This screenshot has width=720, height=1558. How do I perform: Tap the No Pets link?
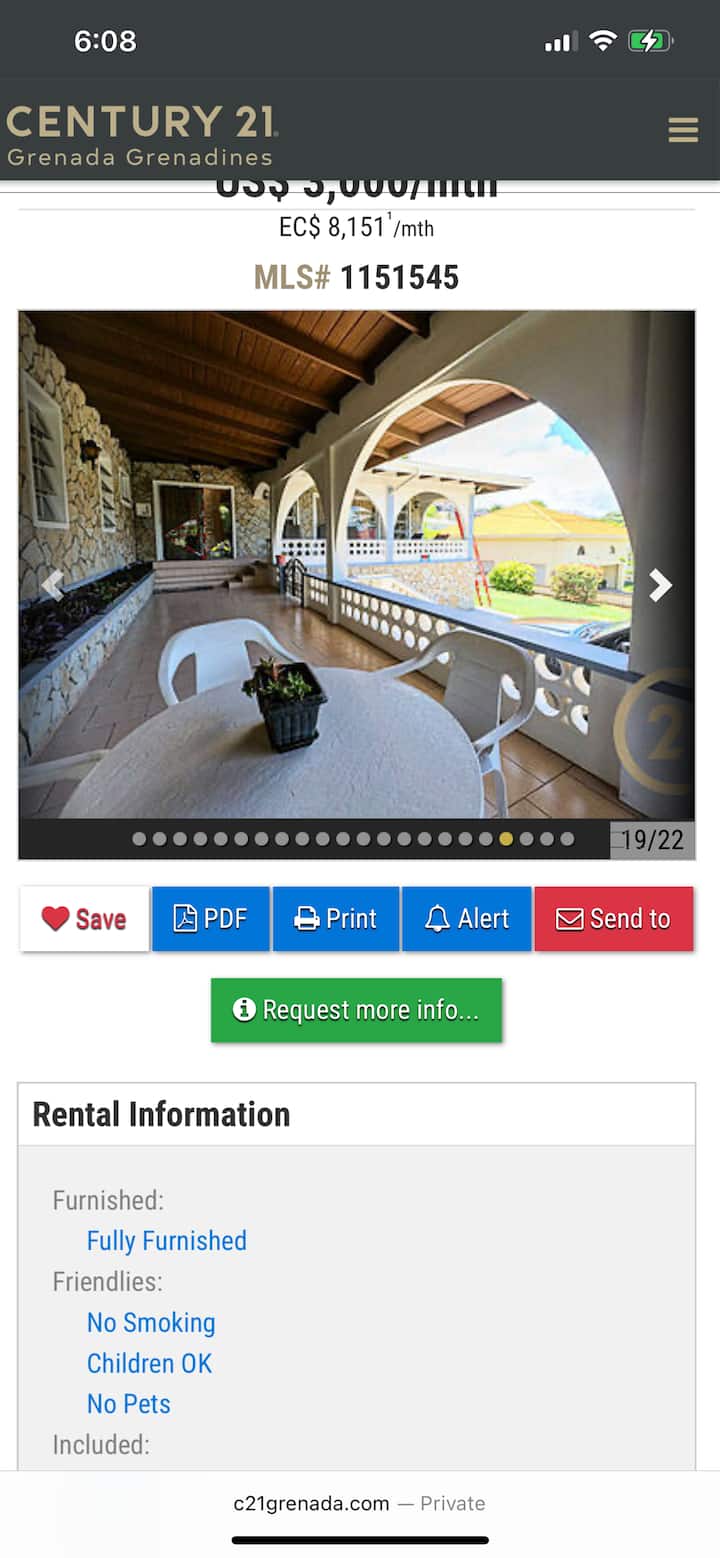128,1404
